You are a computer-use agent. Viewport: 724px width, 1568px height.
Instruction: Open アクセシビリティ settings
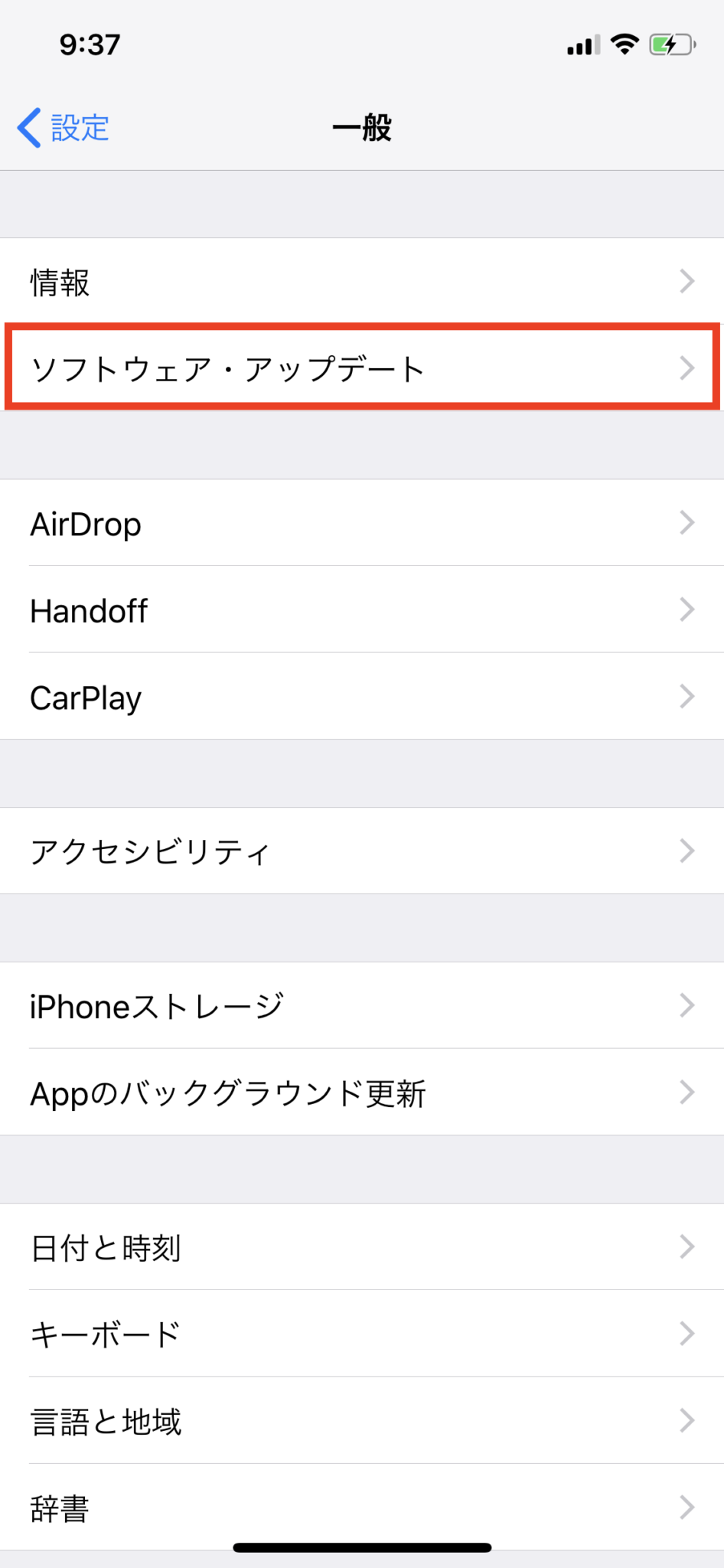tap(361, 851)
